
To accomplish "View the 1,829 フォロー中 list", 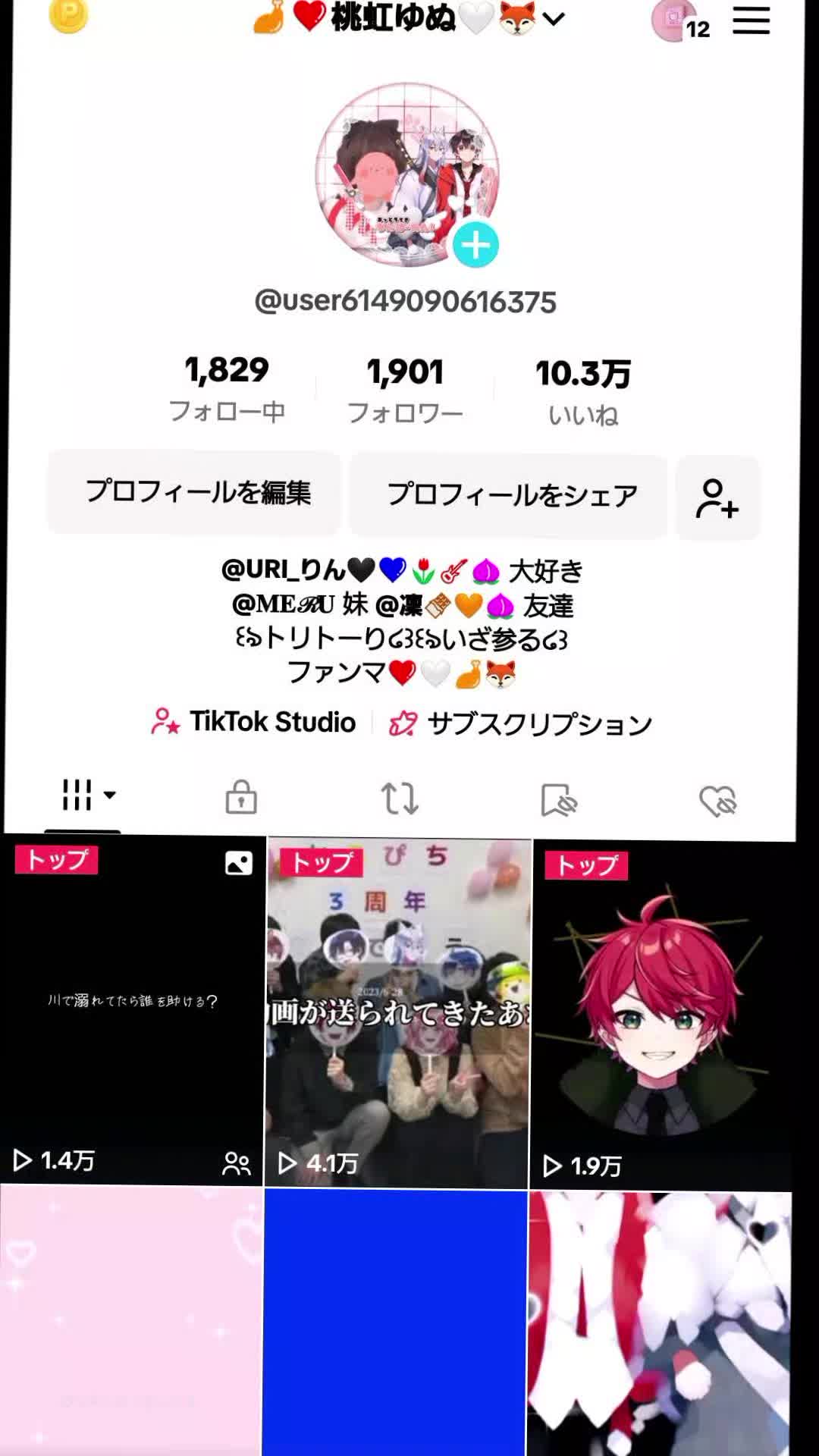I will (227, 388).
